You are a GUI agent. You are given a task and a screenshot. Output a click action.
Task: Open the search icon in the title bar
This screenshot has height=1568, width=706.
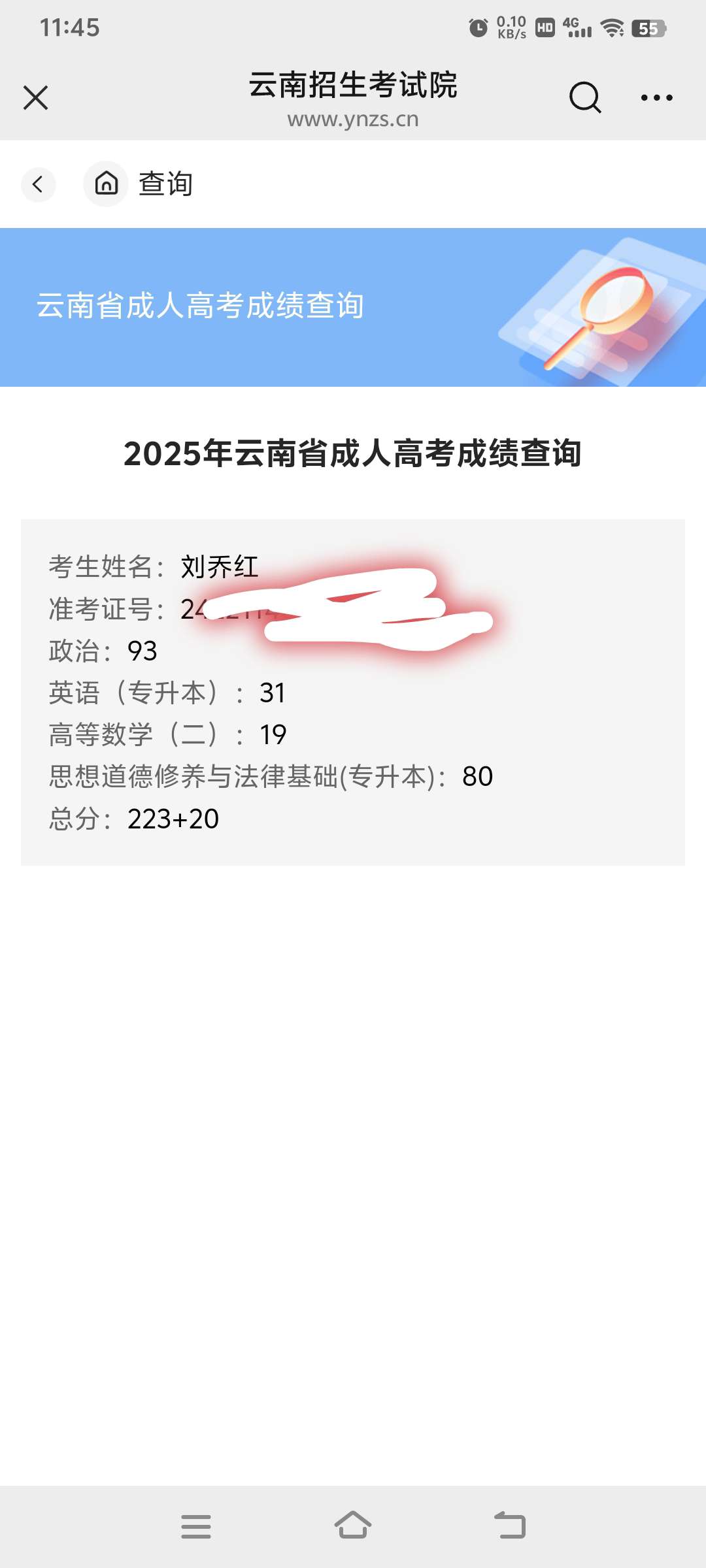585,98
